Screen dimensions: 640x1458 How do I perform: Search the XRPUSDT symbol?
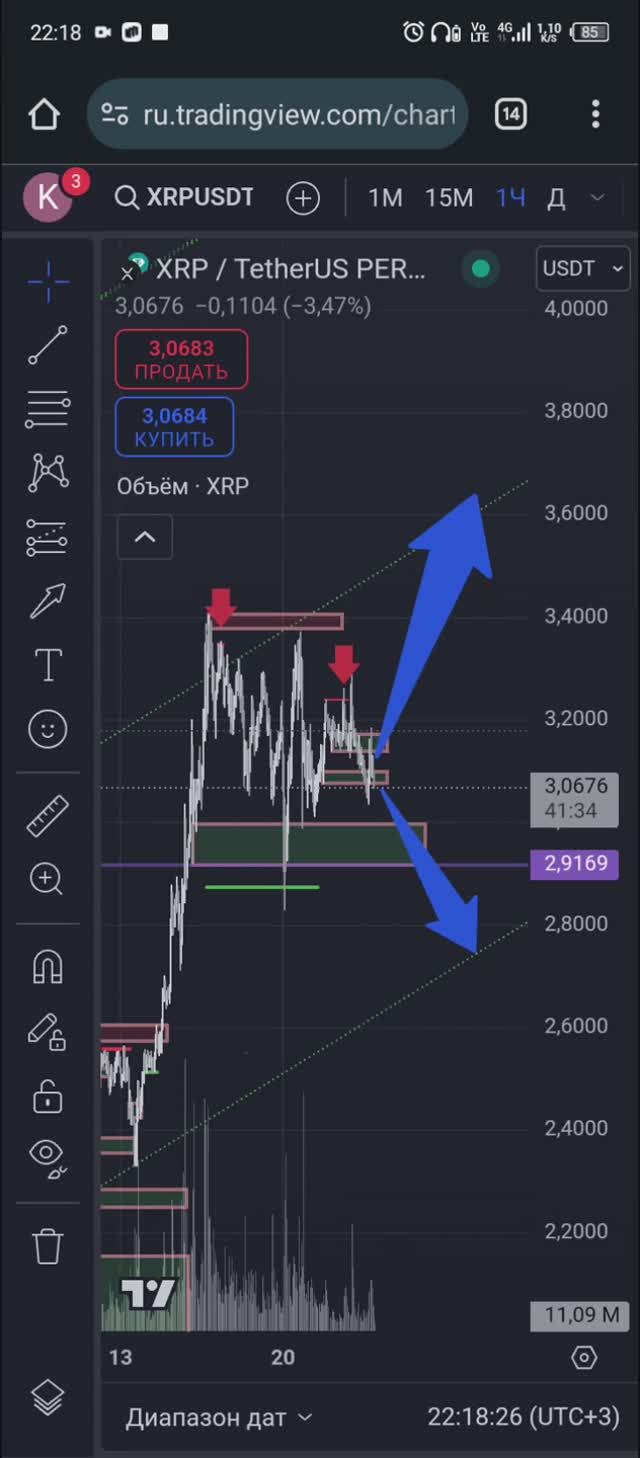185,198
